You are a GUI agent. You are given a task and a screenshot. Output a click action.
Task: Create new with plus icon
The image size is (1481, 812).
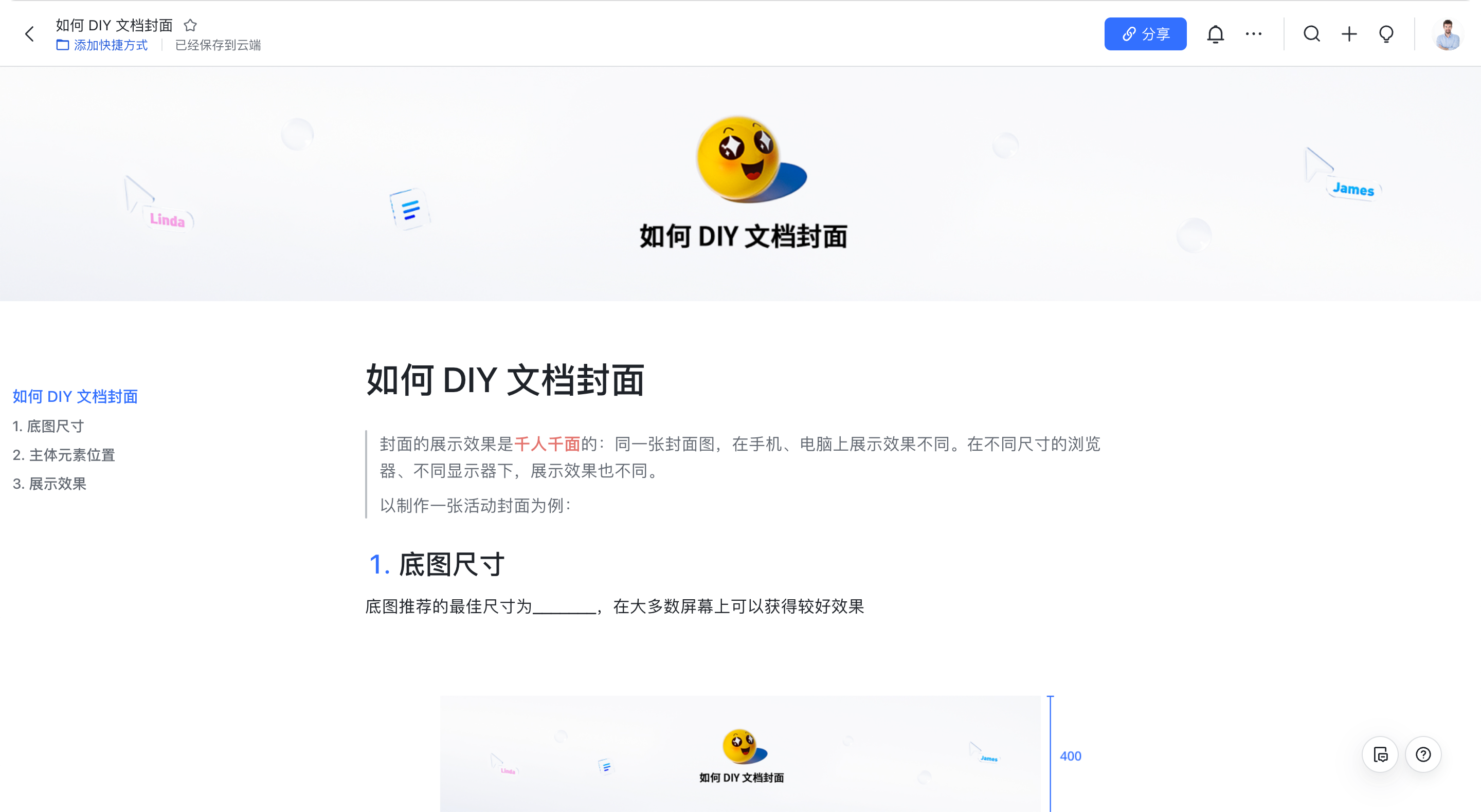tap(1349, 34)
